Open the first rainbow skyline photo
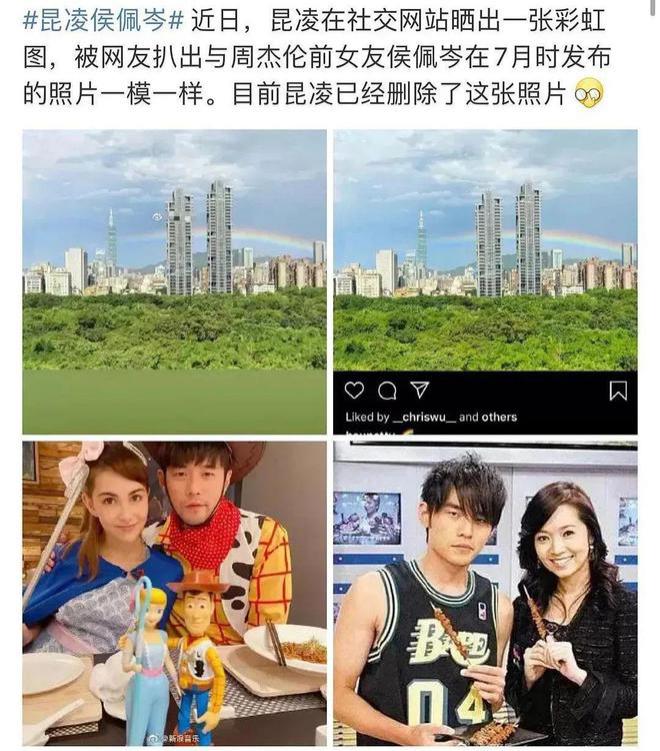This screenshot has height=751, width=660. pos(174,282)
